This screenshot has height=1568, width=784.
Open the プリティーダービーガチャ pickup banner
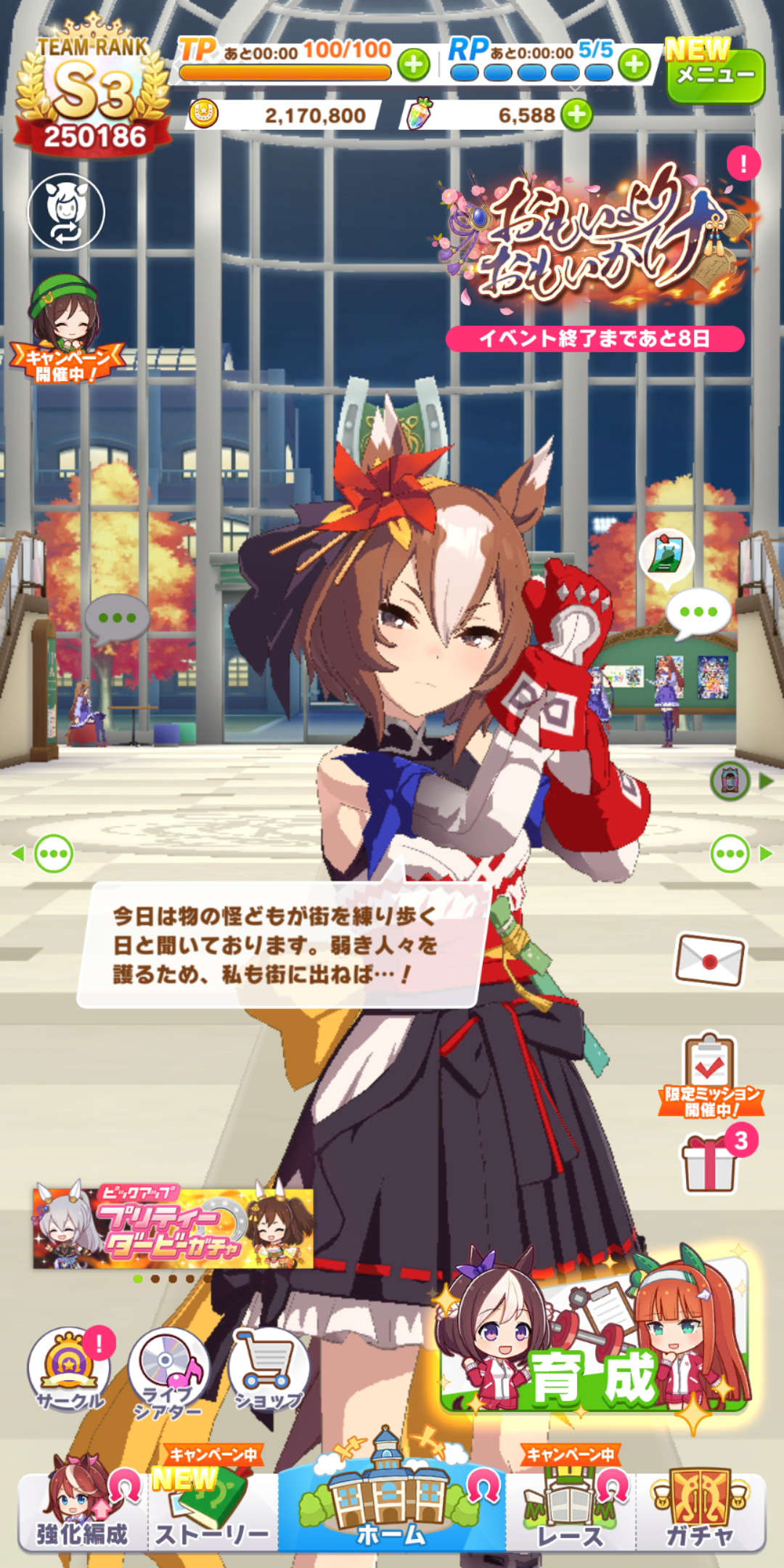click(173, 1228)
